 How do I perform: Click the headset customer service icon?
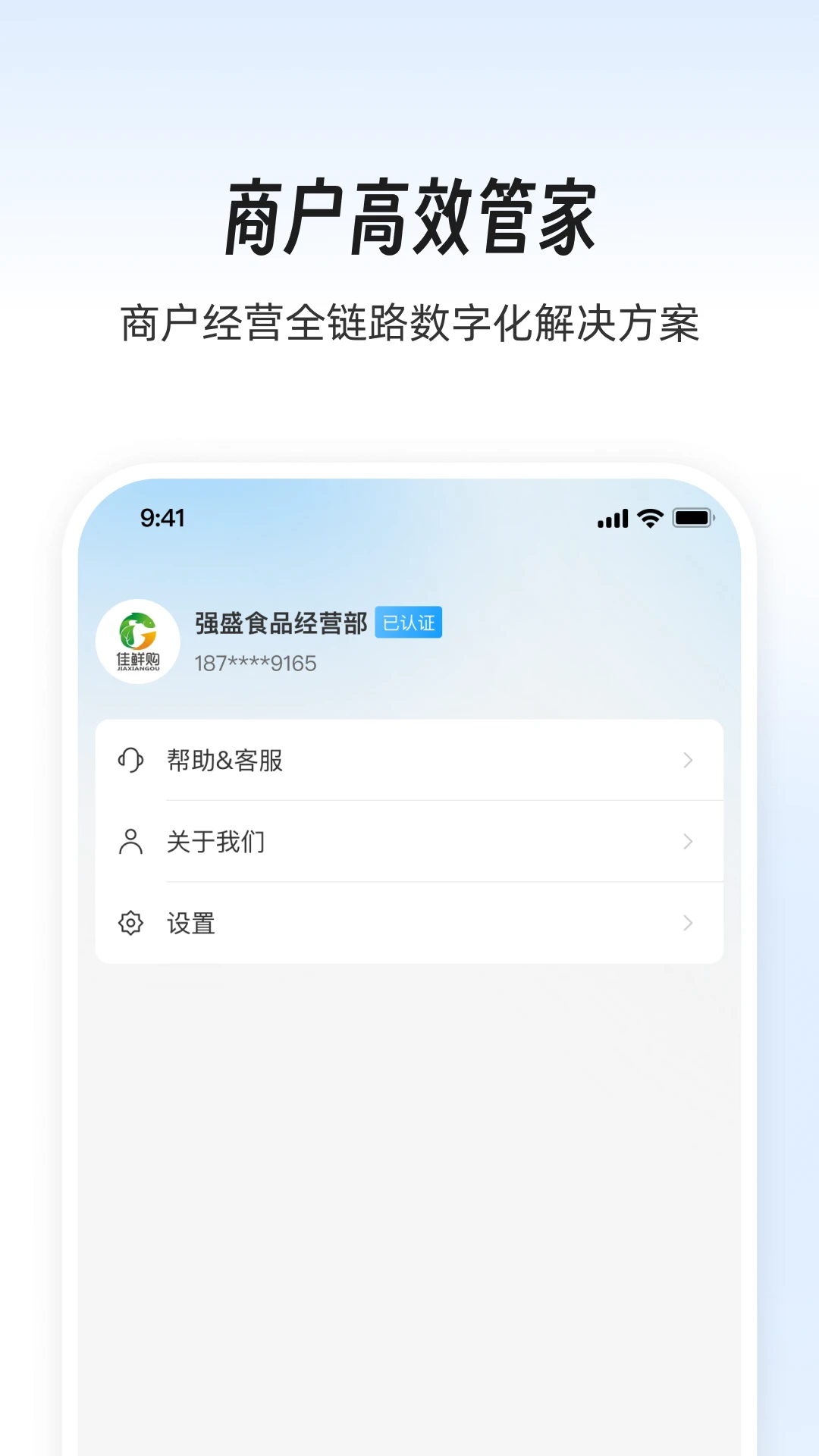point(130,761)
